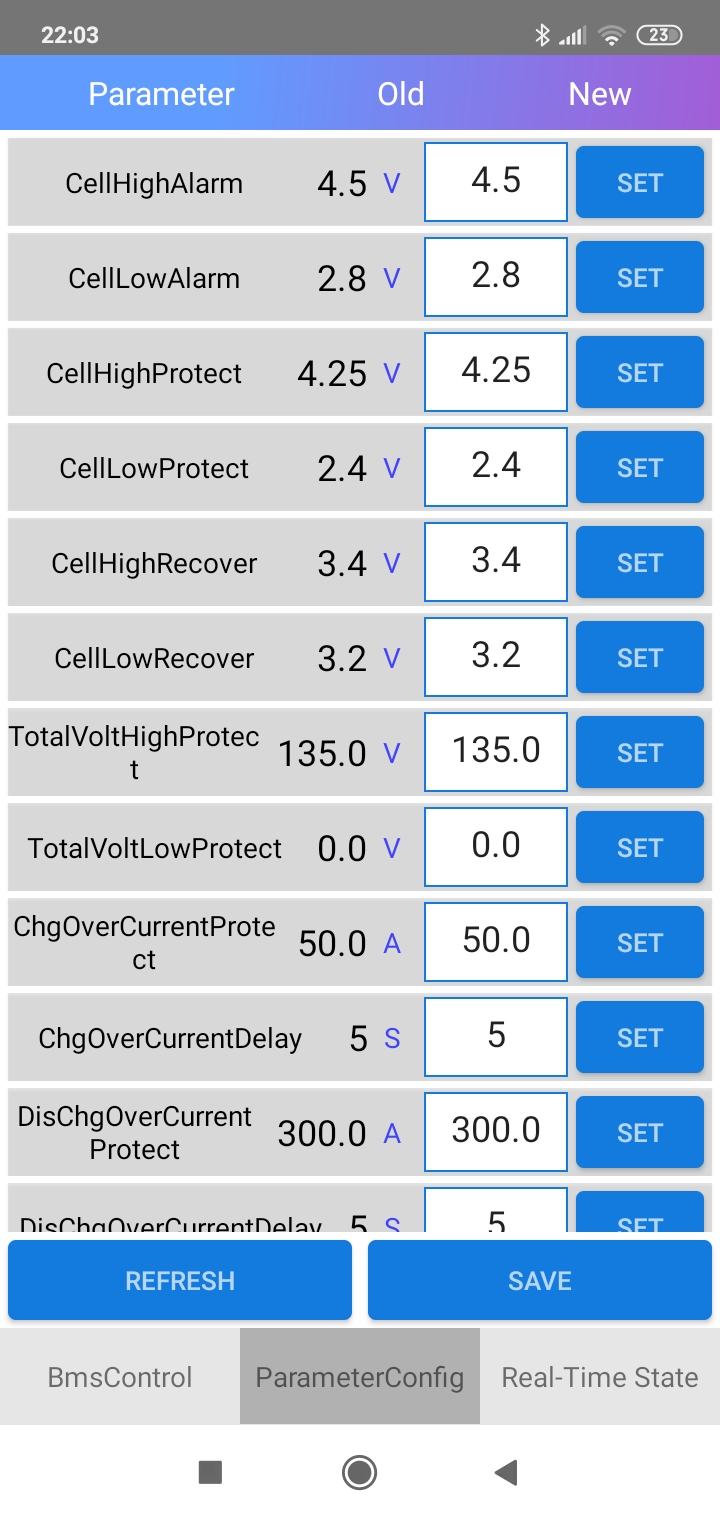The width and height of the screenshot is (720, 1520).
Task: Edit the DisChgOverCurrentProtect value field
Action: pos(496,1132)
